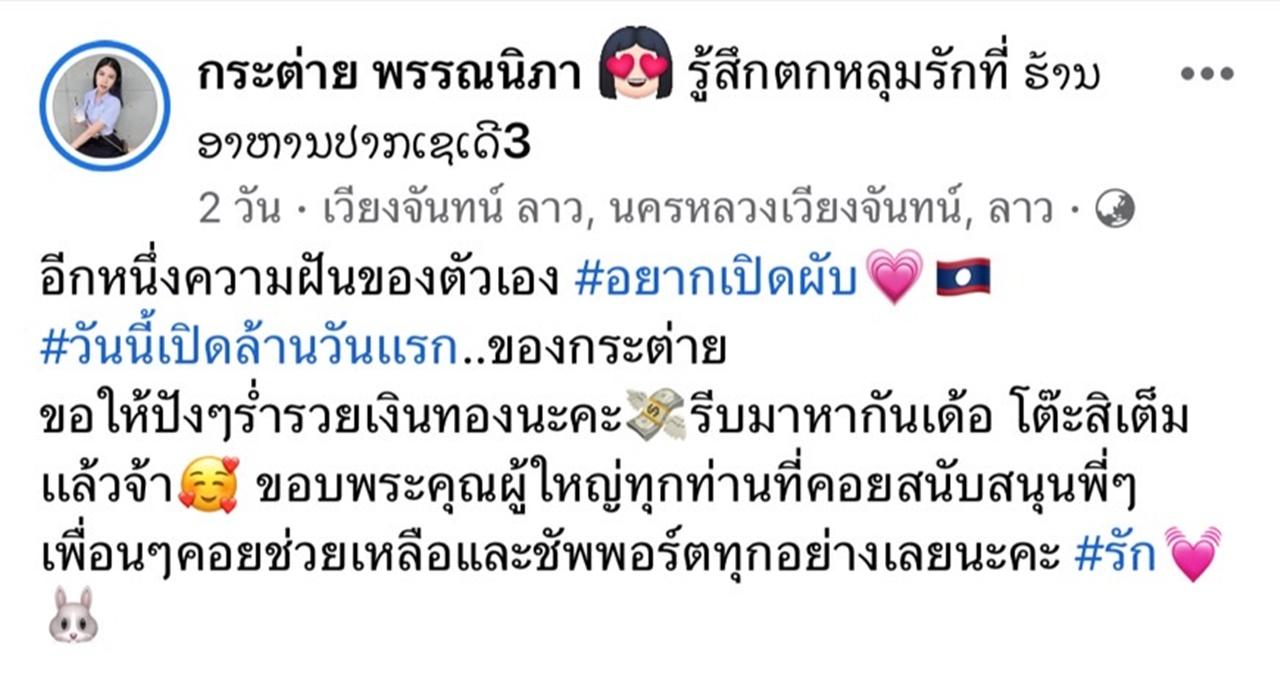Screen dimensions: 1280x674
Task: Open the #อยากเปิดผับ hashtag
Action: click(718, 281)
